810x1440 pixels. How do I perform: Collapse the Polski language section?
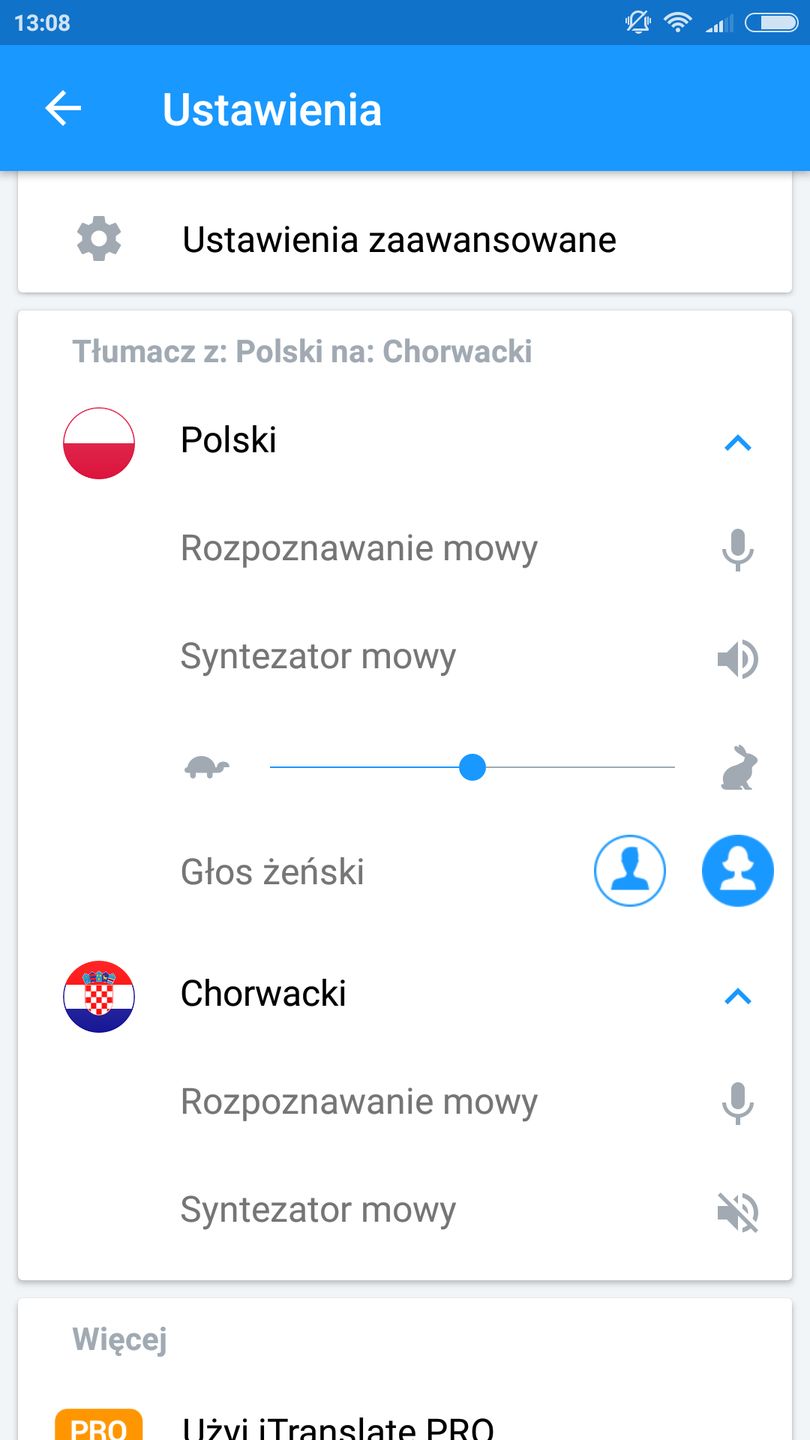[x=737, y=443]
